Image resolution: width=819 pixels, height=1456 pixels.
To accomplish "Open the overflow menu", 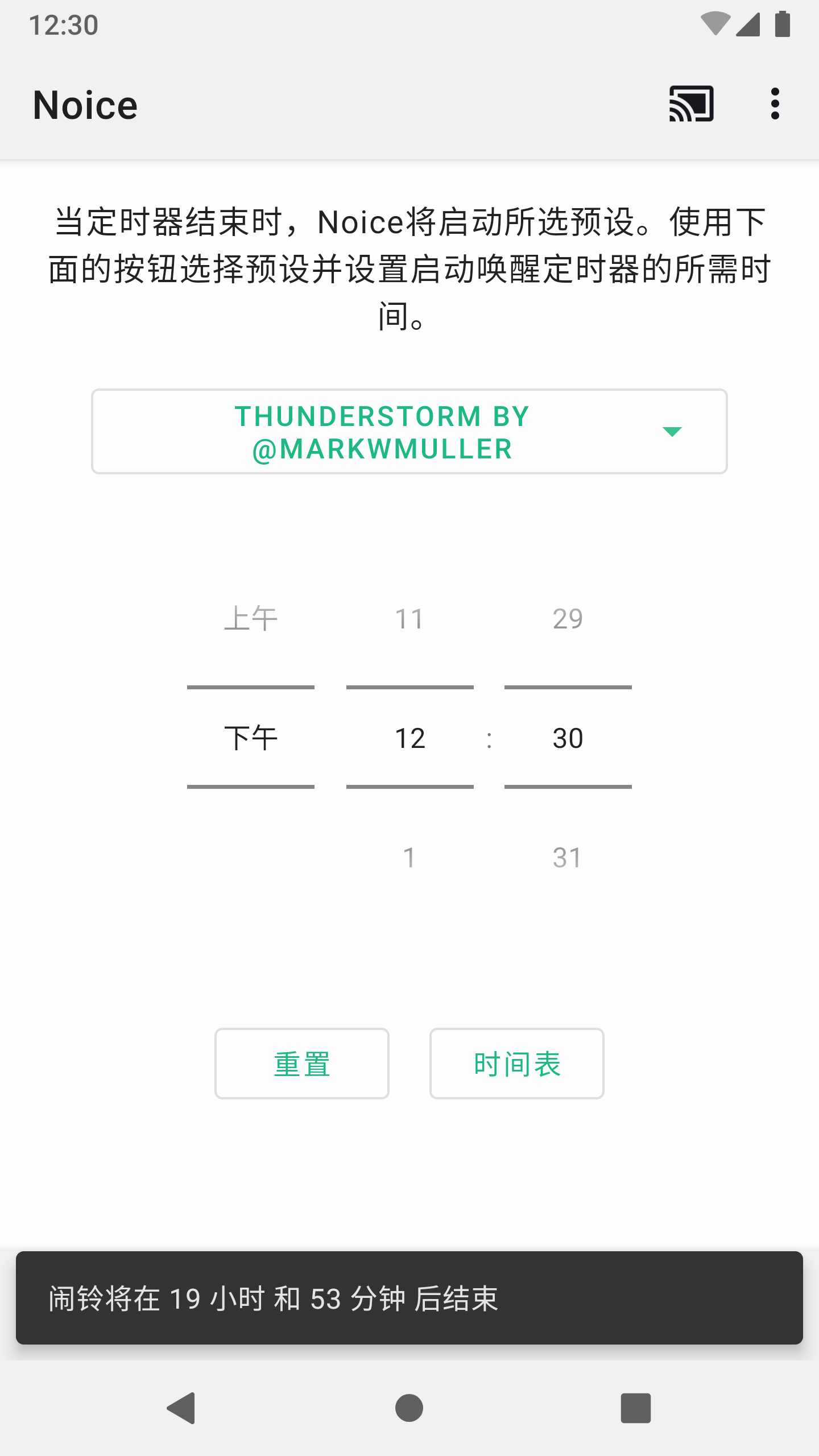I will [x=775, y=104].
